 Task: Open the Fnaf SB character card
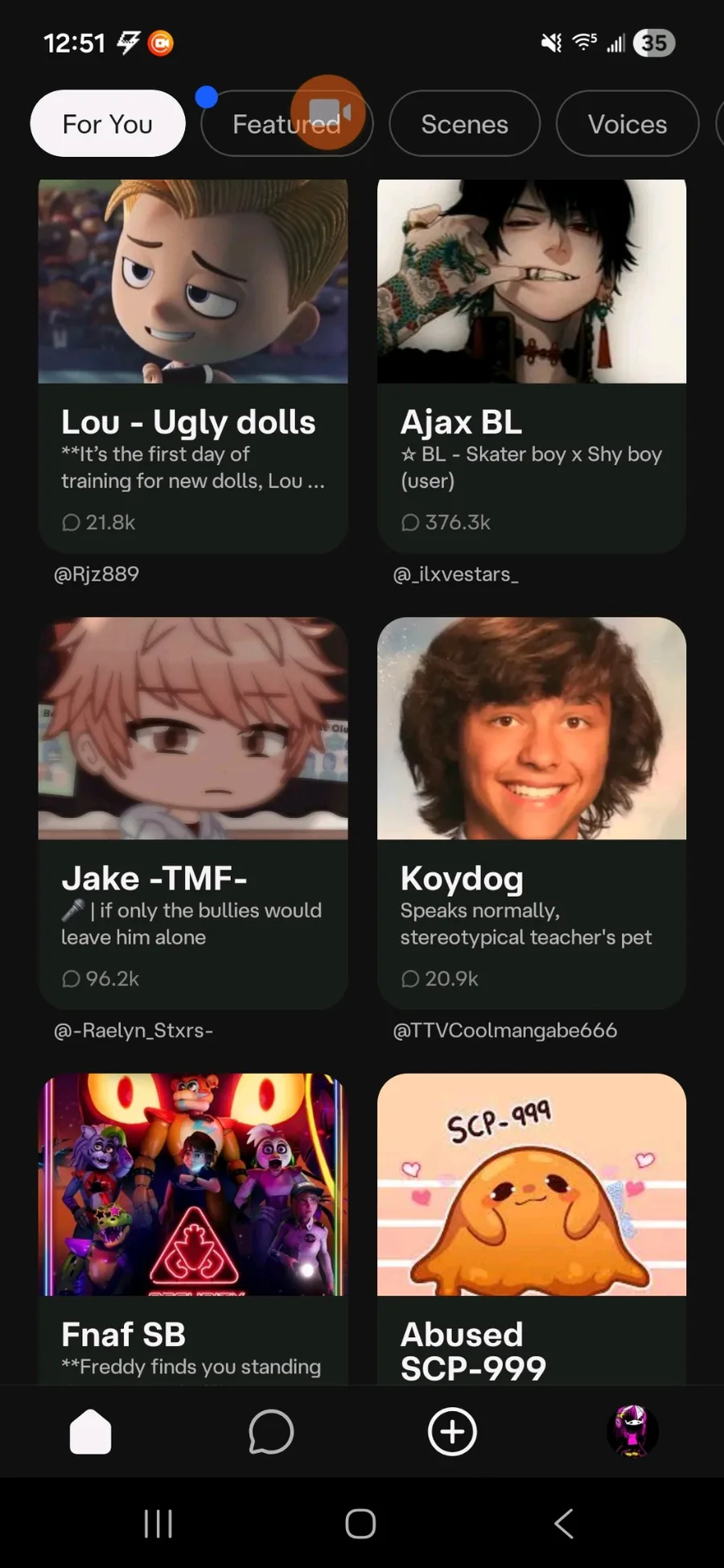pyautogui.click(x=193, y=1227)
